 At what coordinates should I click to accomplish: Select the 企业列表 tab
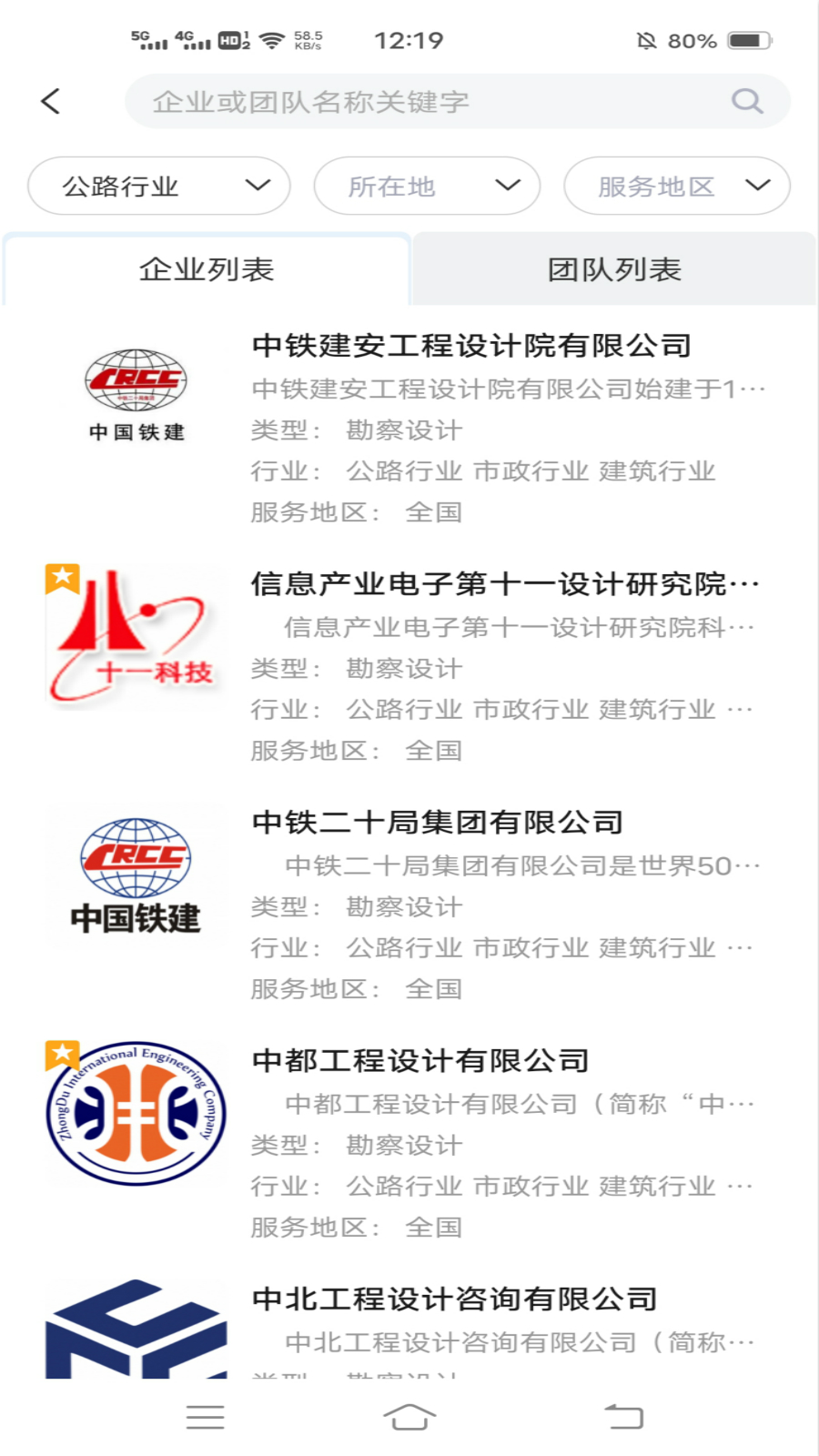(x=207, y=269)
